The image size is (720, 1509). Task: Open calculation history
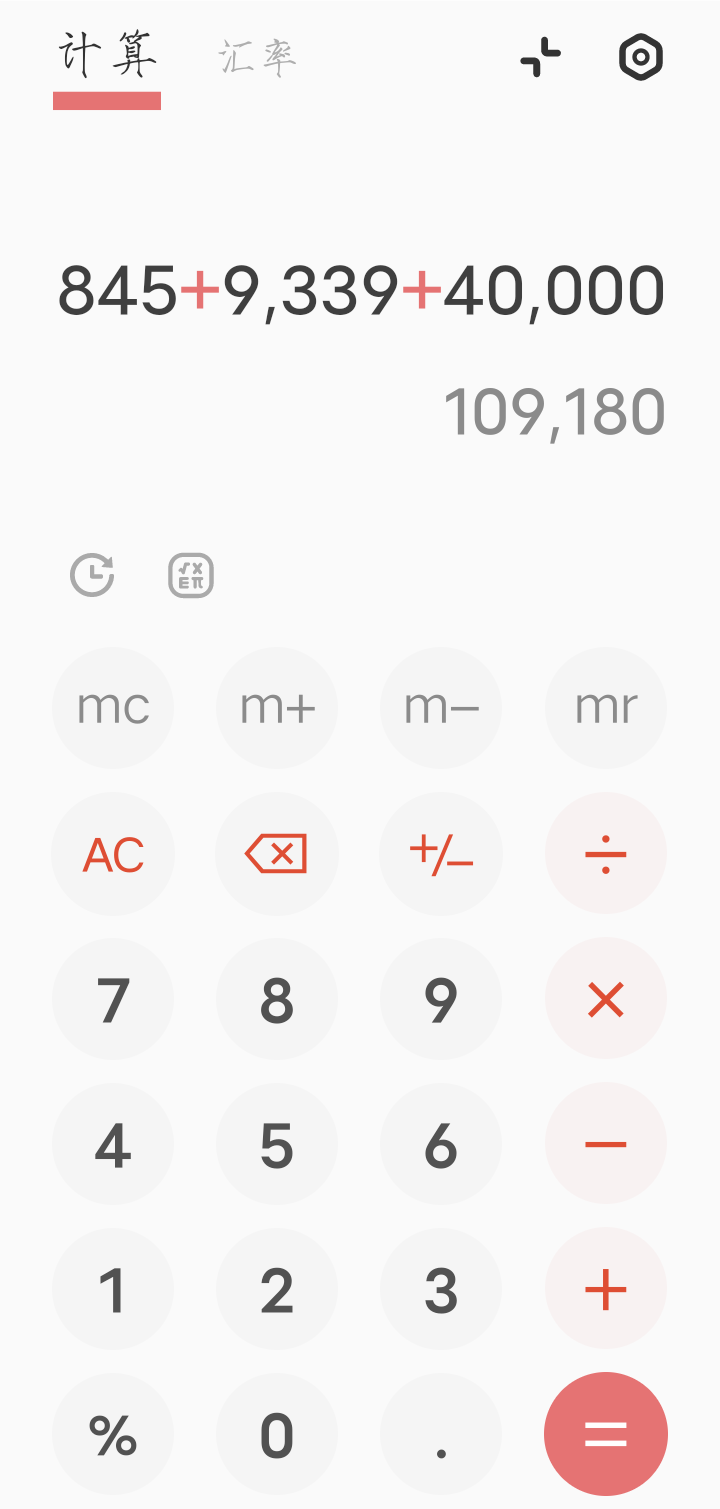coord(92,576)
